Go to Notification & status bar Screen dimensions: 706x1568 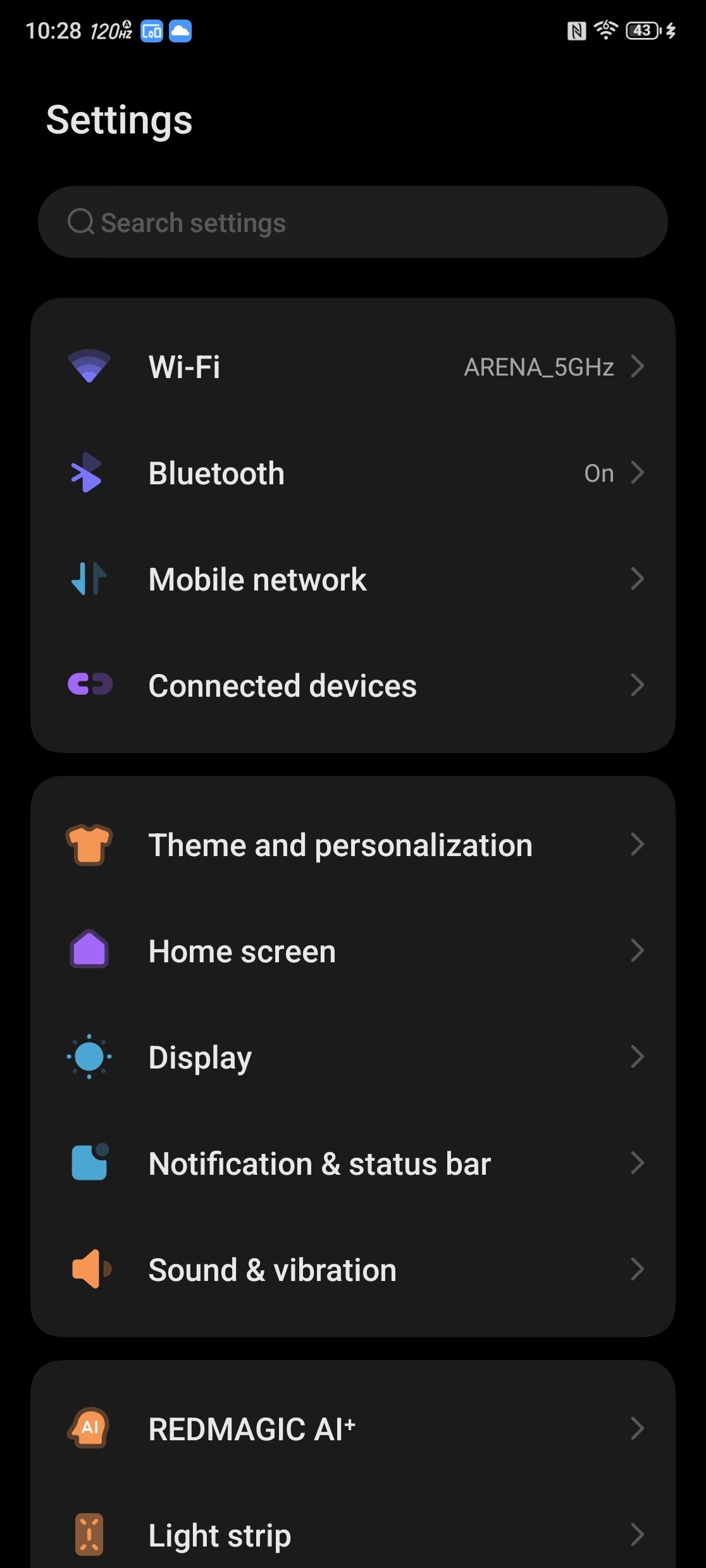pos(353,1163)
